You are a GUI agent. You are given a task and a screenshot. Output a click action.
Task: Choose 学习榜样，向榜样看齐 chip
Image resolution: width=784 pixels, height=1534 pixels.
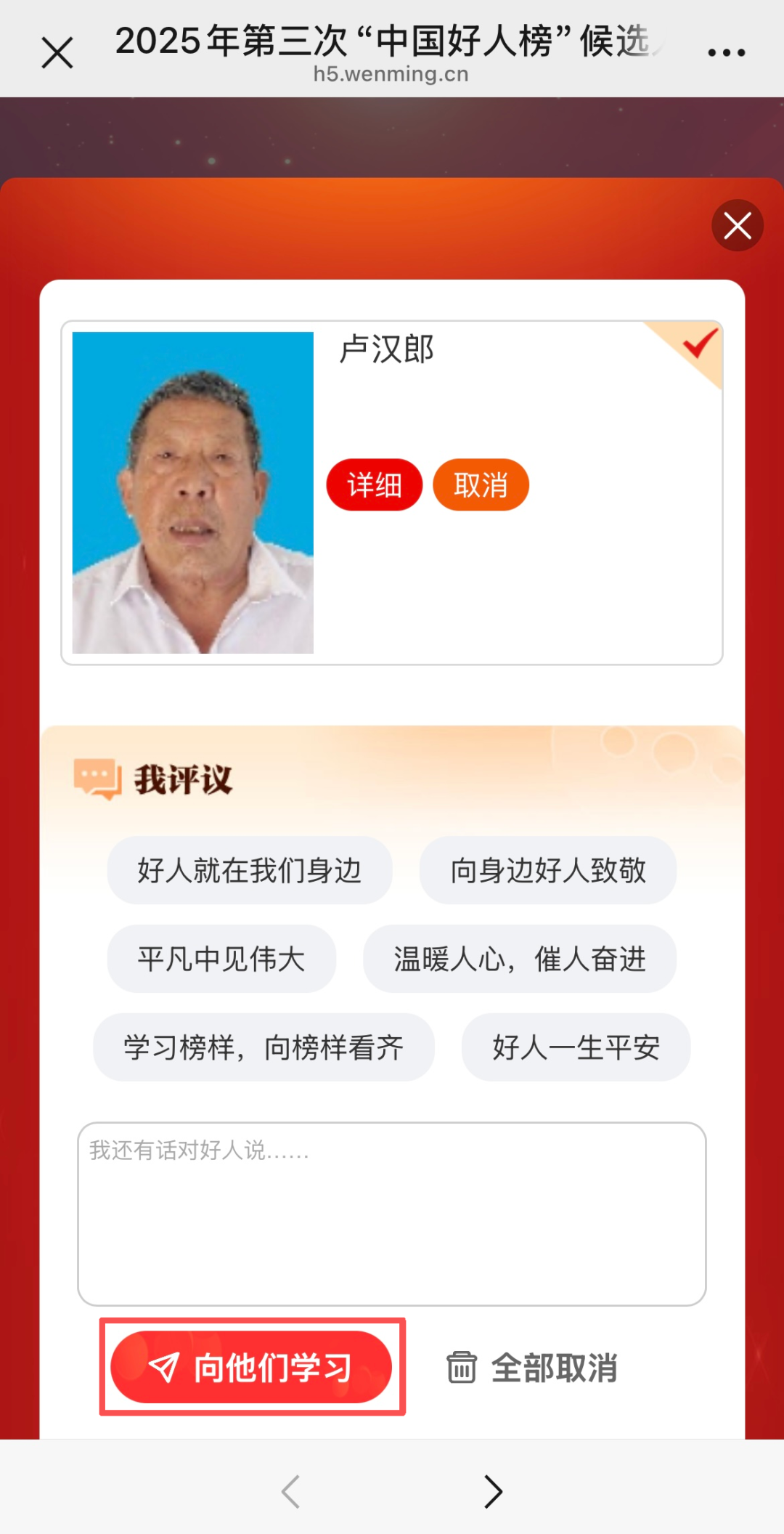pos(264,1047)
